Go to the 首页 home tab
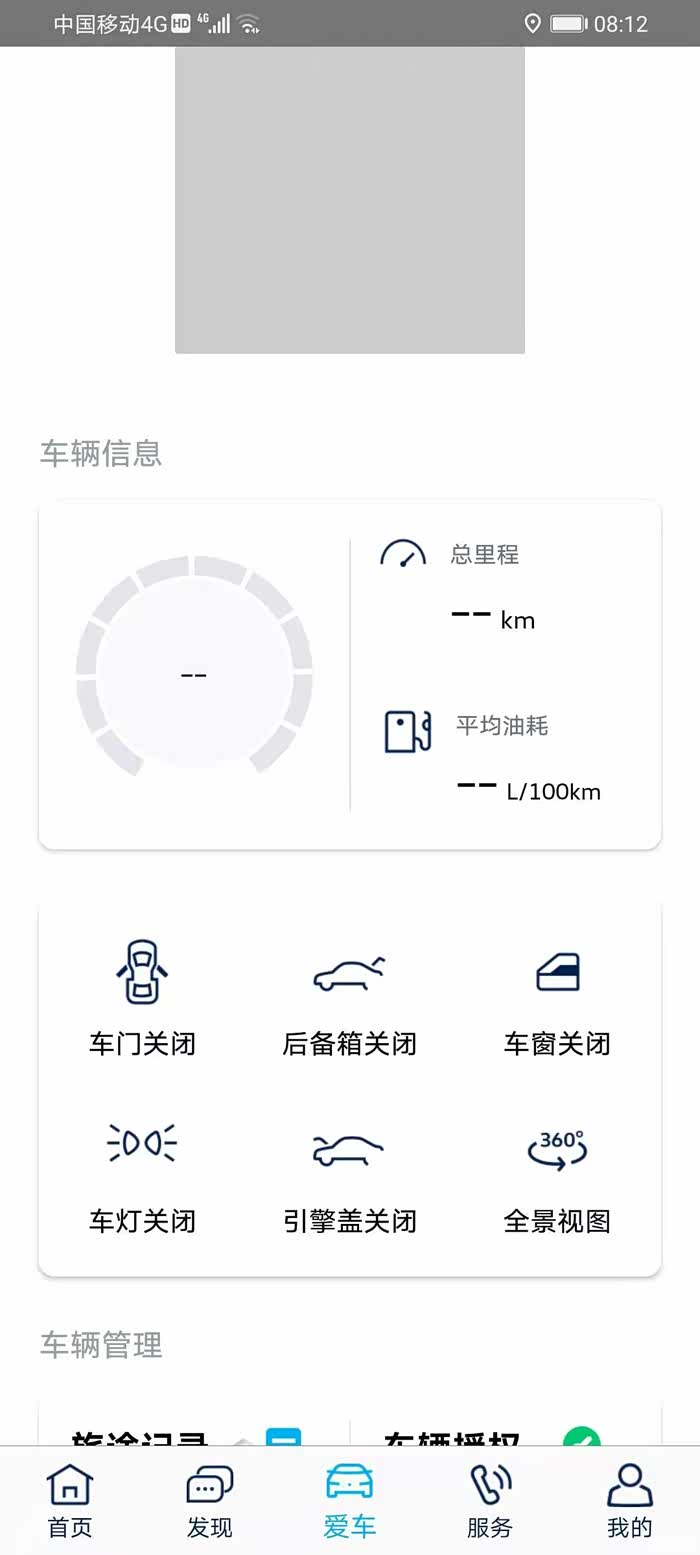Viewport: 700px width, 1555px height. (x=70, y=1500)
